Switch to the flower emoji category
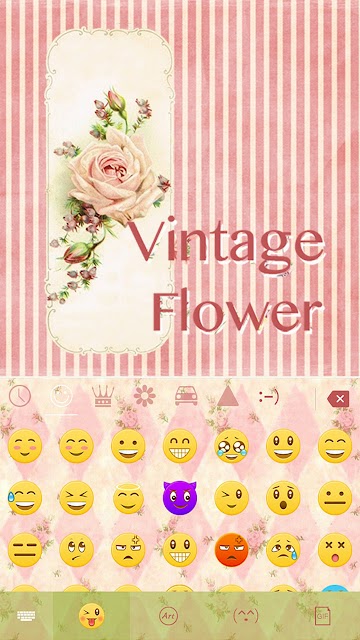 pyautogui.click(x=144, y=396)
